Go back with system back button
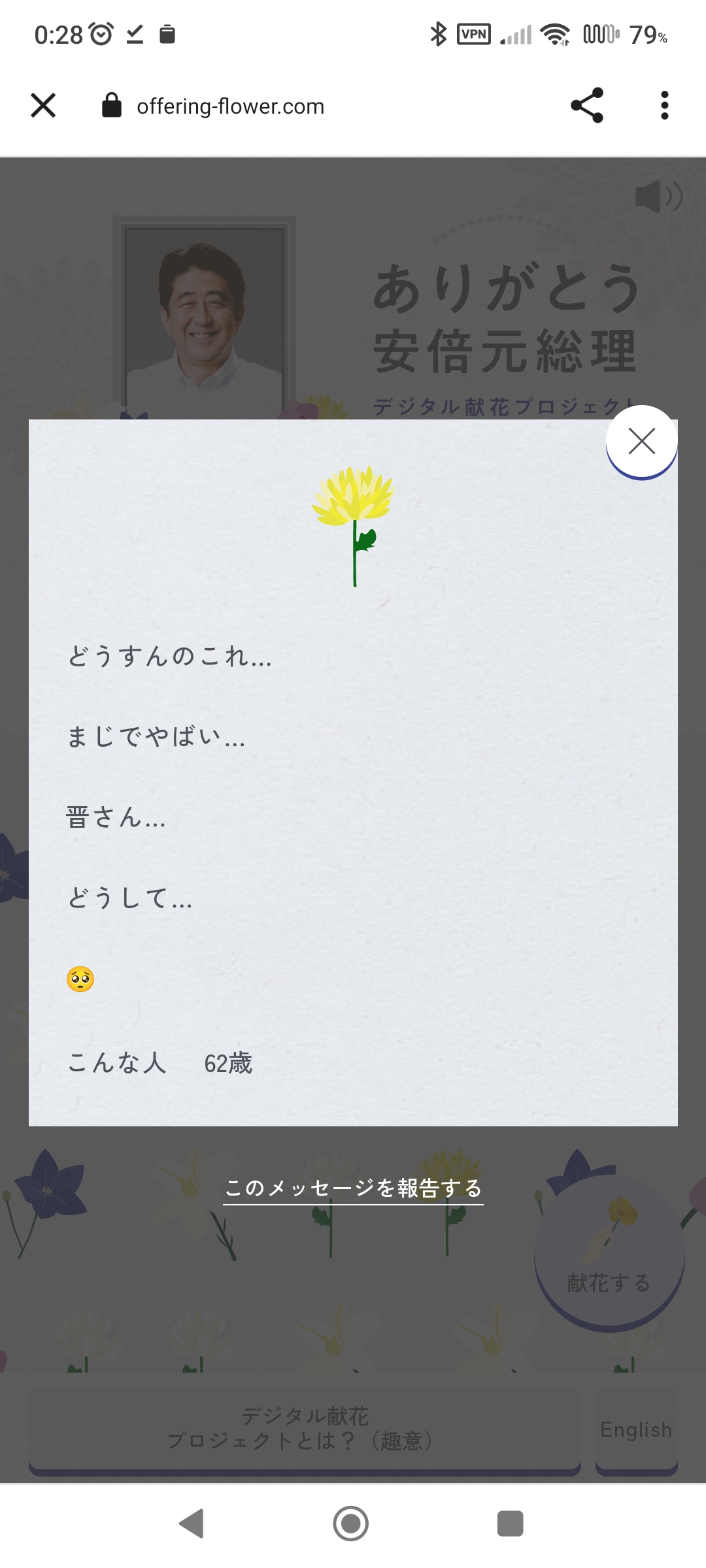The width and height of the screenshot is (706, 1568). (x=192, y=1524)
